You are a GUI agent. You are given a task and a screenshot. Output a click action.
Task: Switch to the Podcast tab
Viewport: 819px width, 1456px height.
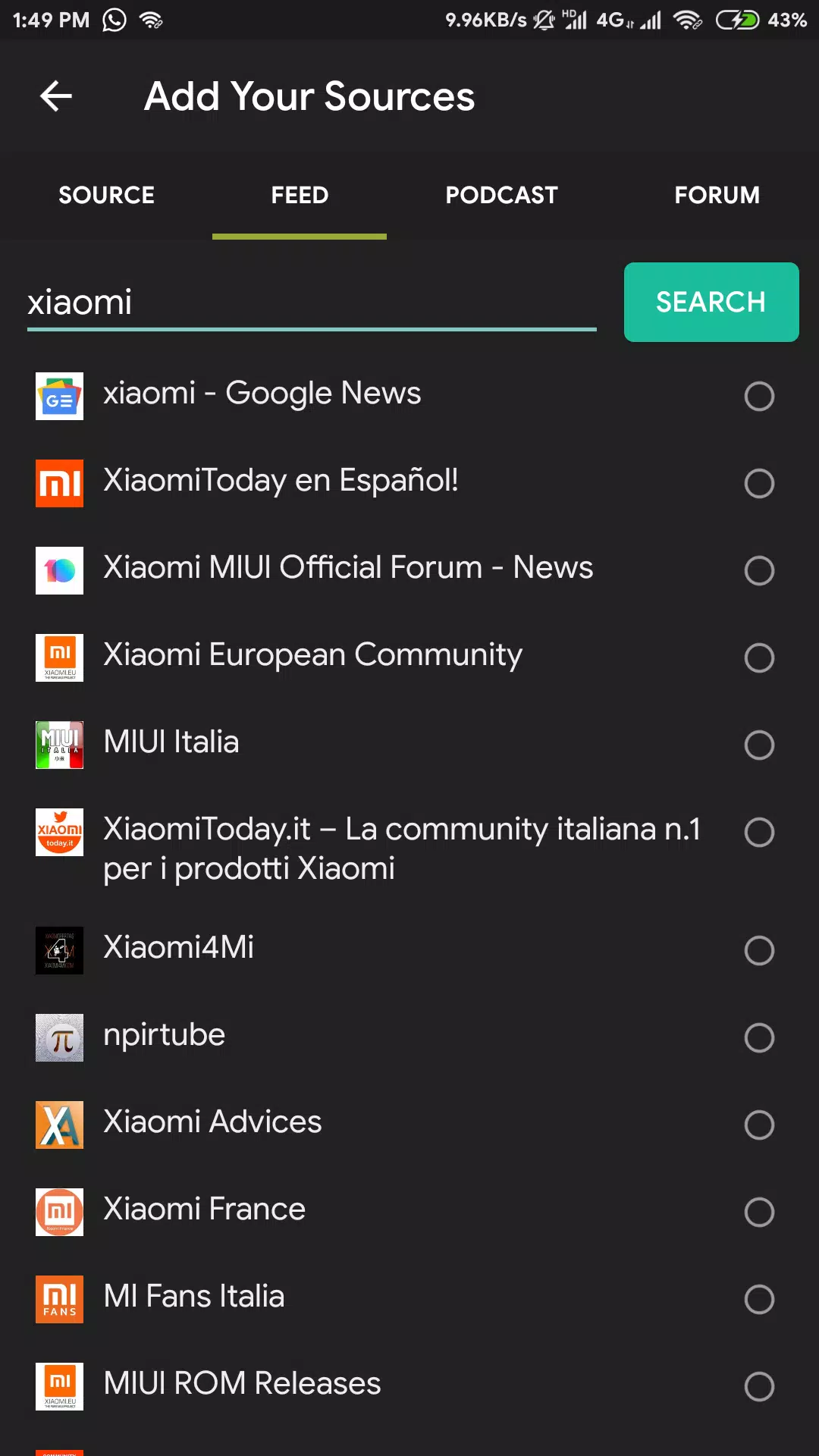[501, 195]
